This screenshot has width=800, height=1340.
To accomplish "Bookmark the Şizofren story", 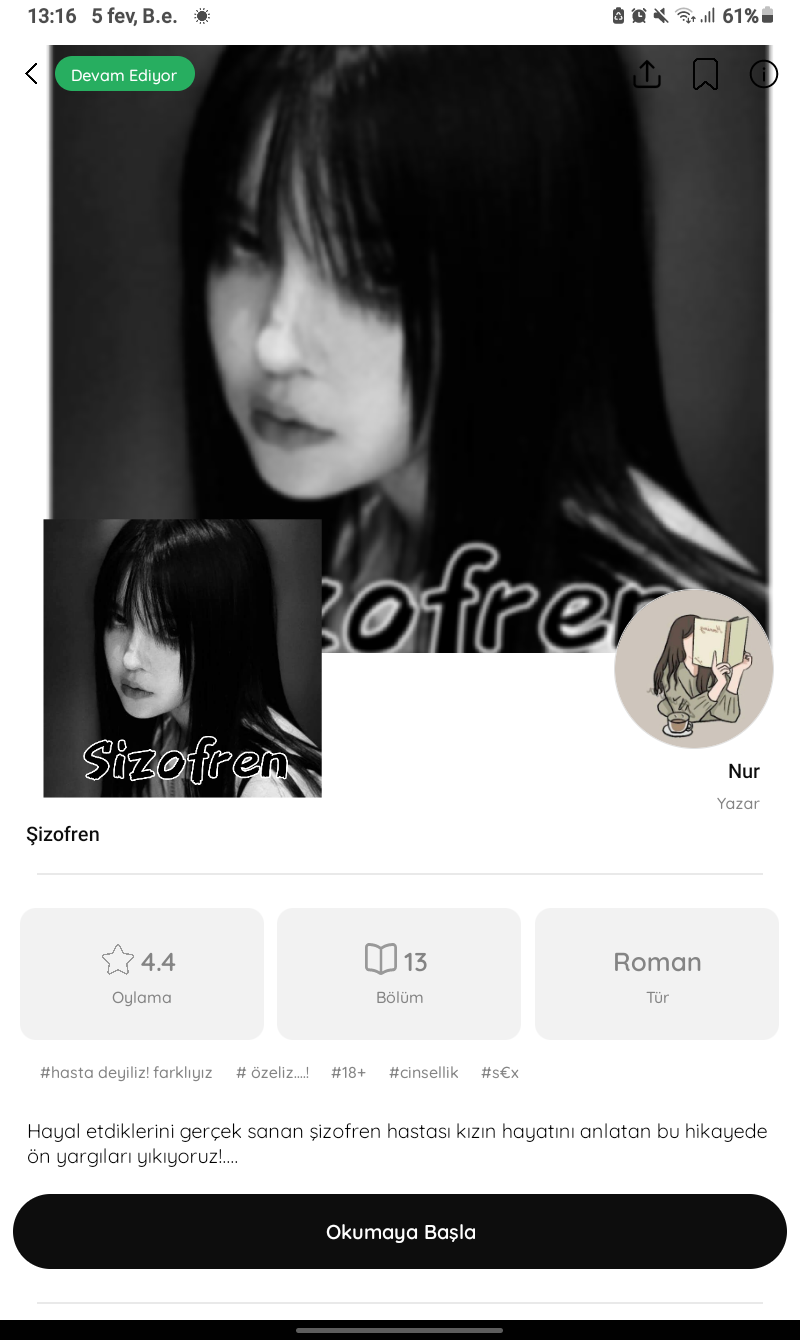I will click(705, 74).
